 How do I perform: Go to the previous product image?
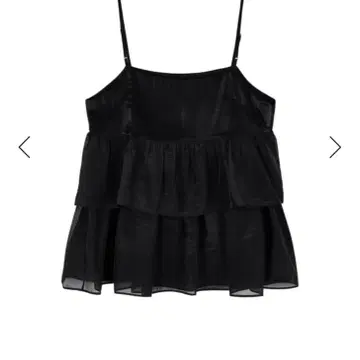coord(24,147)
